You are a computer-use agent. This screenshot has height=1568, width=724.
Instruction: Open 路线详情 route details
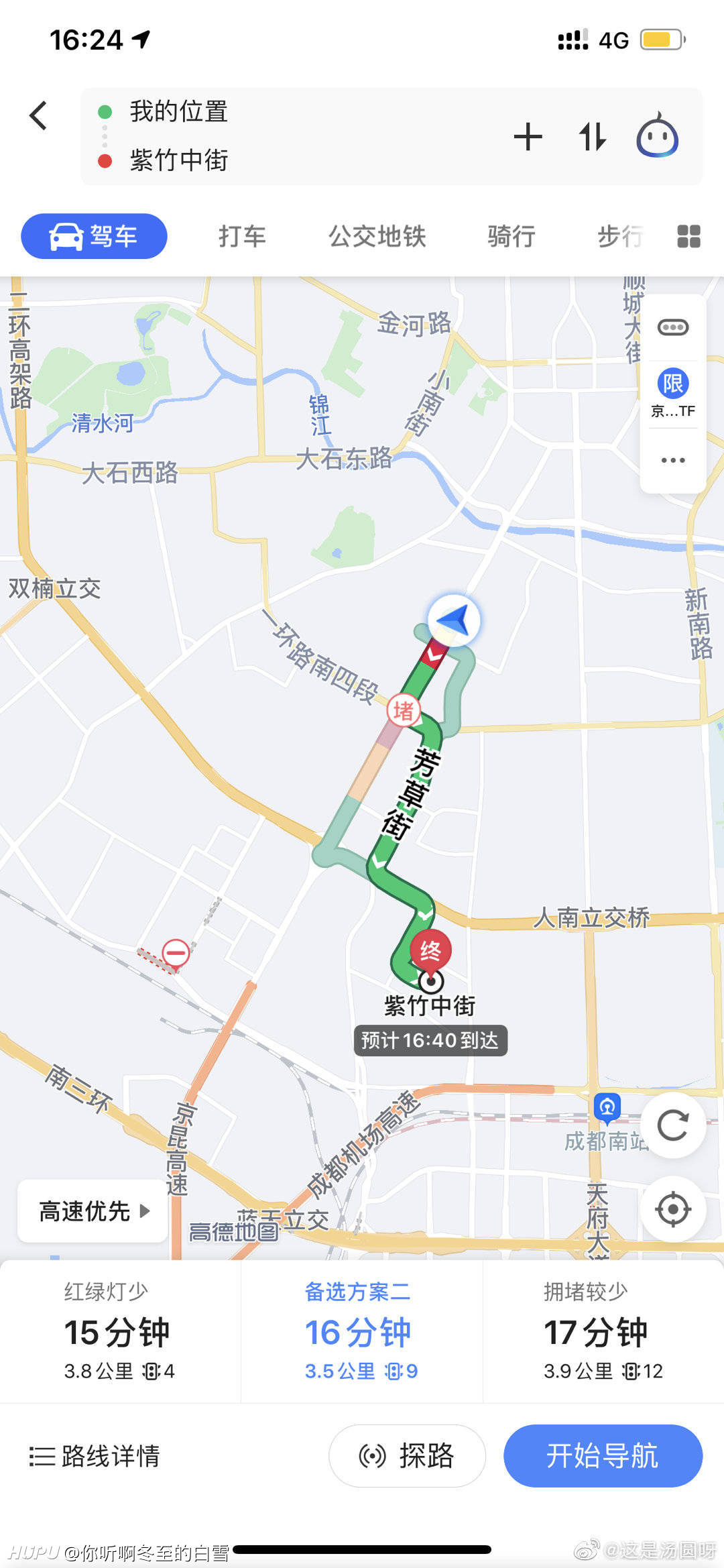pos(95,1456)
